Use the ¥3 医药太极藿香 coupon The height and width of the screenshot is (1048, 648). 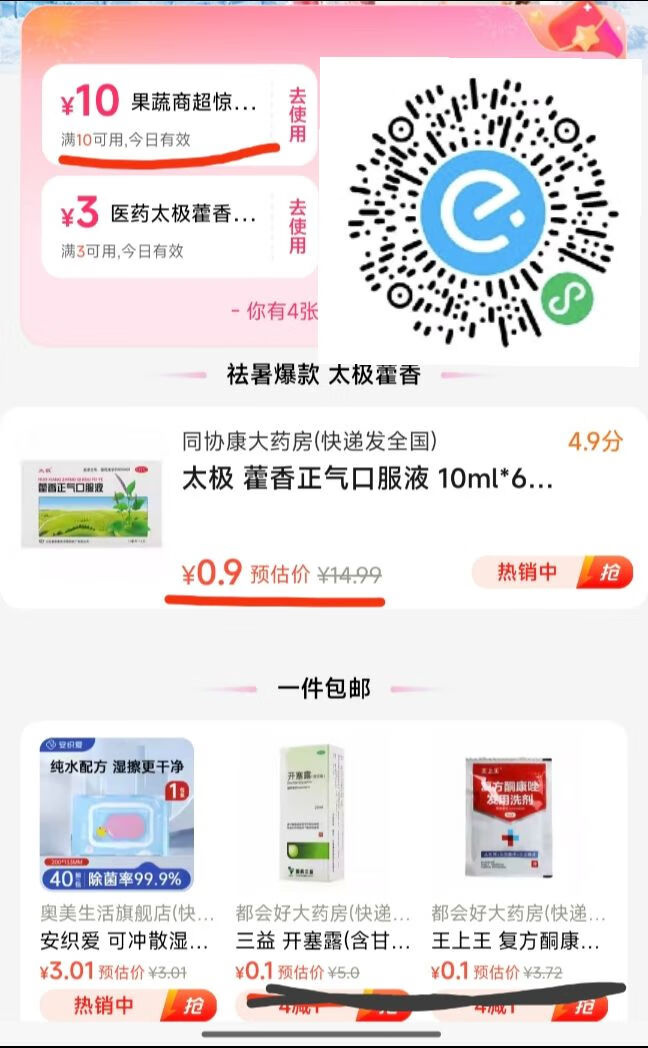[297, 227]
